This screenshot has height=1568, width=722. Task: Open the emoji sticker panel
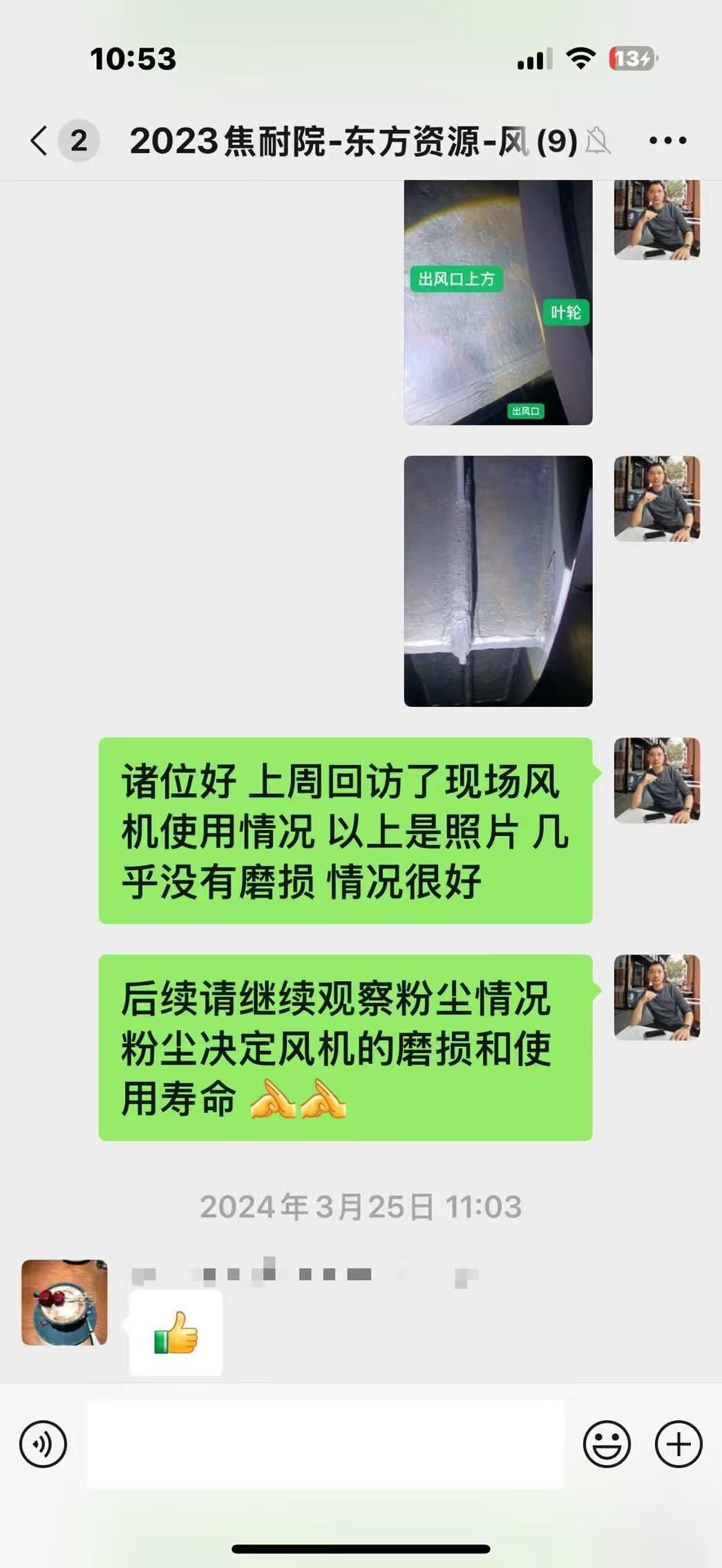[x=607, y=1444]
